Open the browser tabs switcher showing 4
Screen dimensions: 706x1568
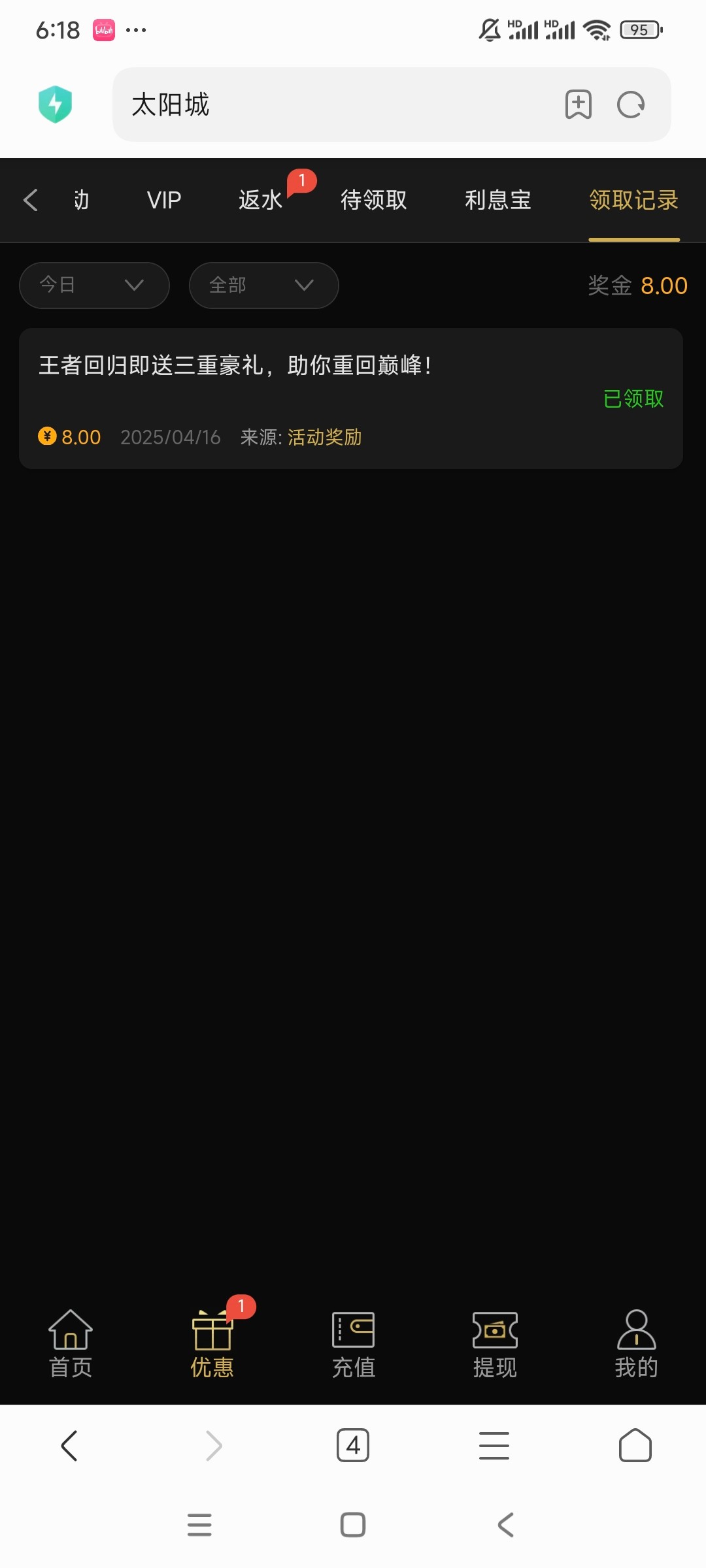pyautogui.click(x=353, y=1445)
